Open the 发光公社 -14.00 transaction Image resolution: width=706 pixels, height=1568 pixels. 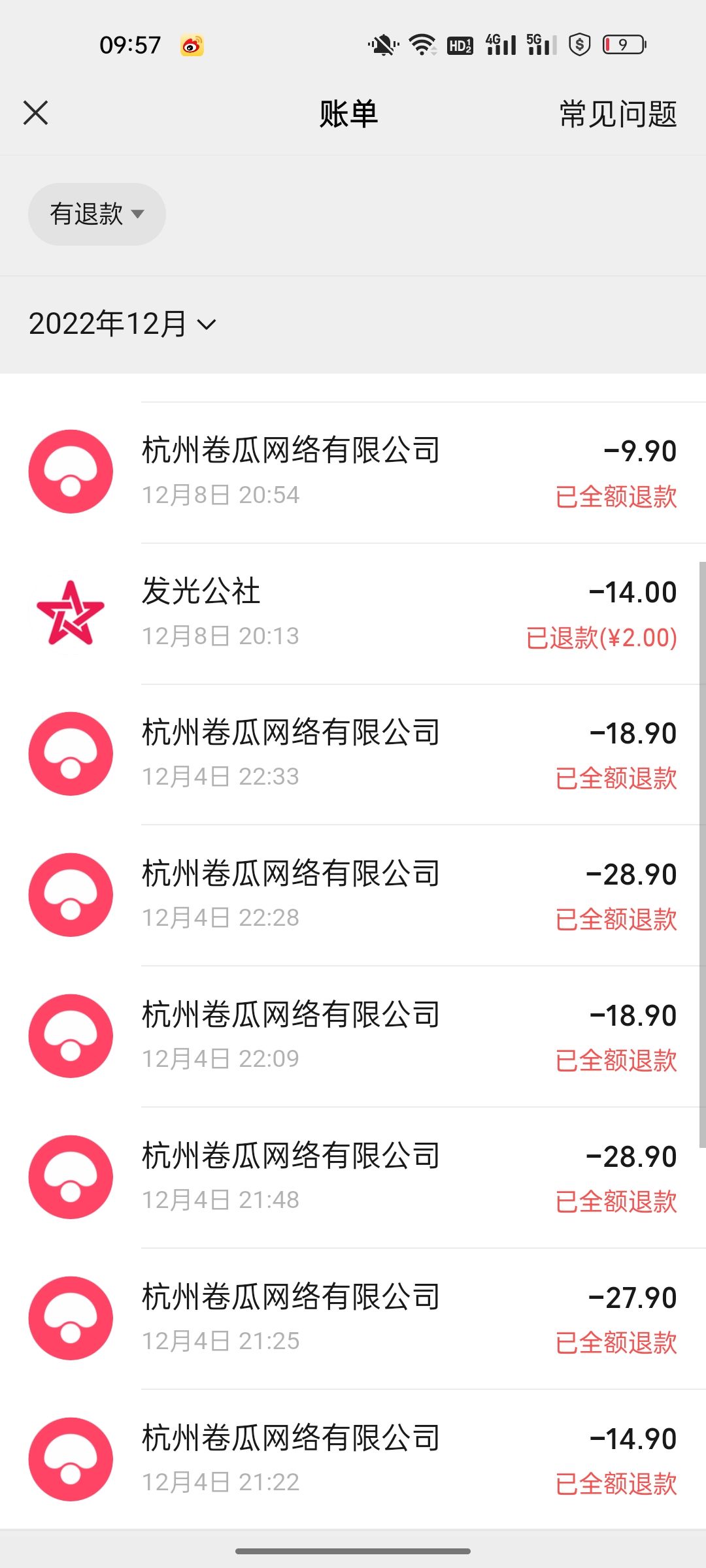click(353, 614)
